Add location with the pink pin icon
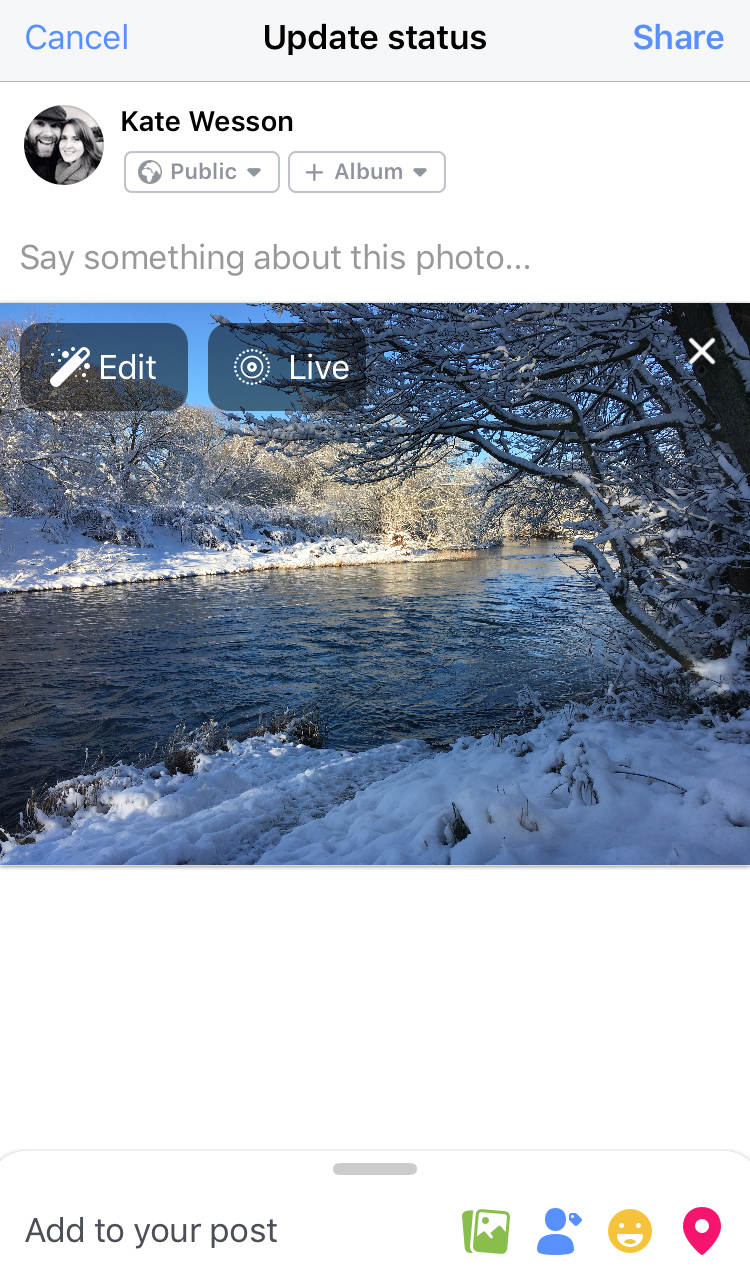 [701, 1231]
